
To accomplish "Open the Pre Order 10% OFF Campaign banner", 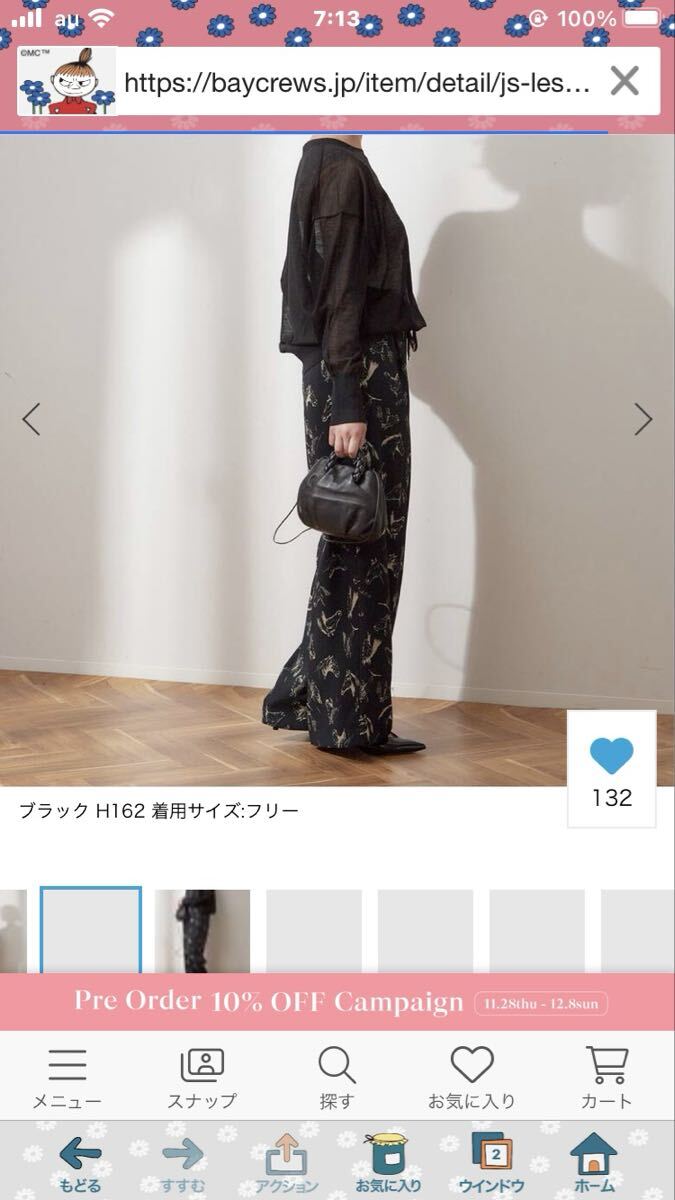I will pos(337,1002).
